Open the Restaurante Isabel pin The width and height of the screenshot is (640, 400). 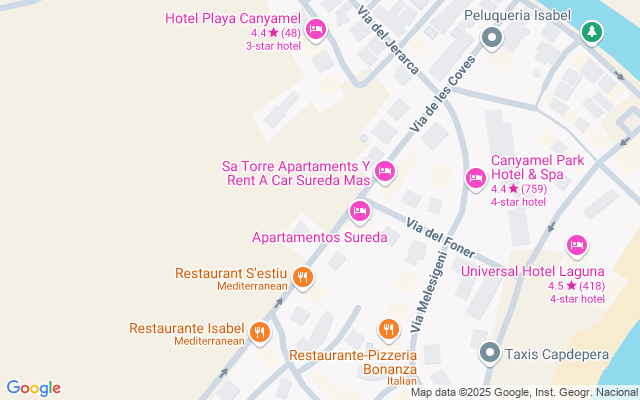(x=260, y=331)
